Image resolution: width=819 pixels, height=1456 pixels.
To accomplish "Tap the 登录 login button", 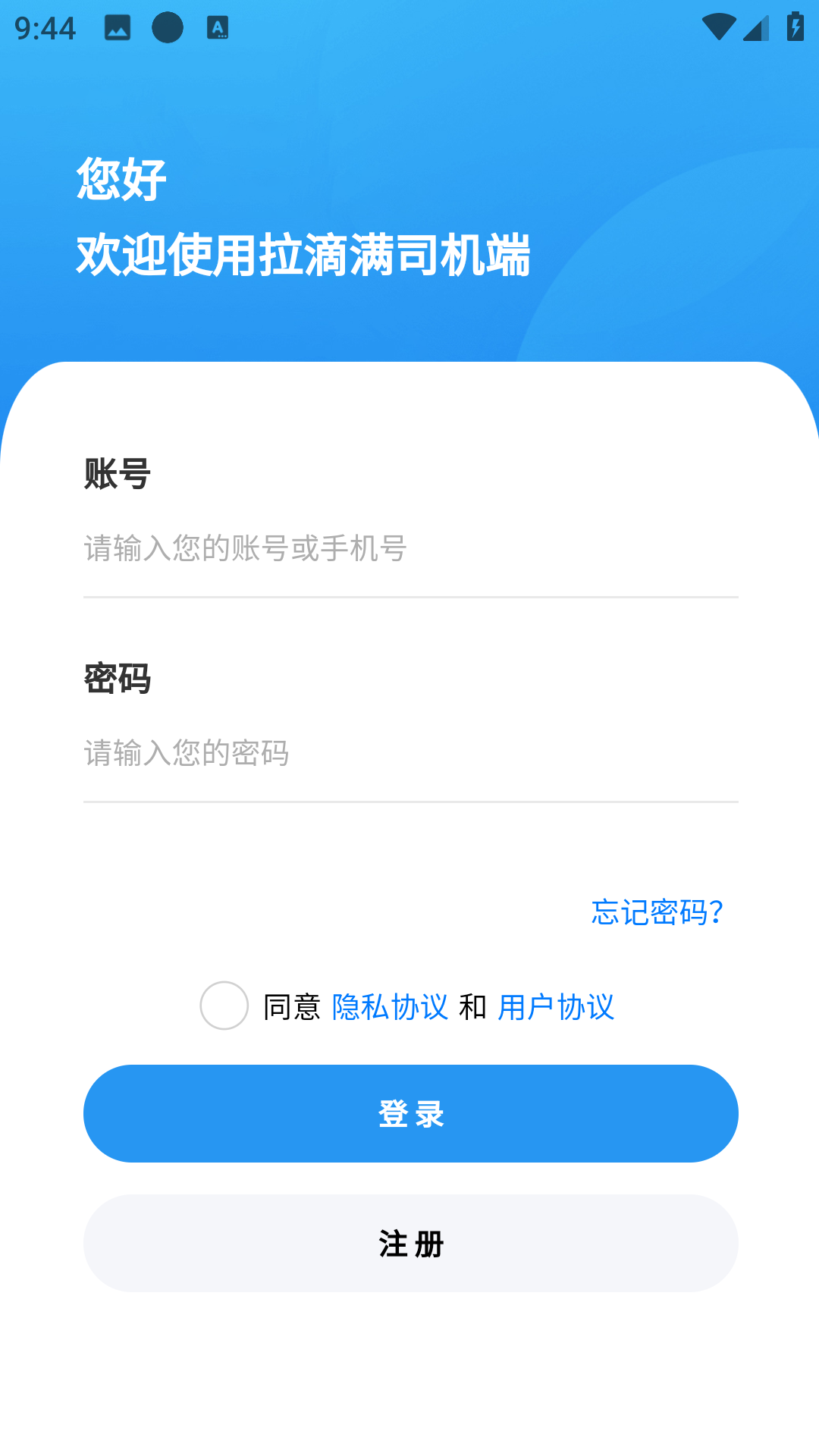I will click(x=410, y=1113).
